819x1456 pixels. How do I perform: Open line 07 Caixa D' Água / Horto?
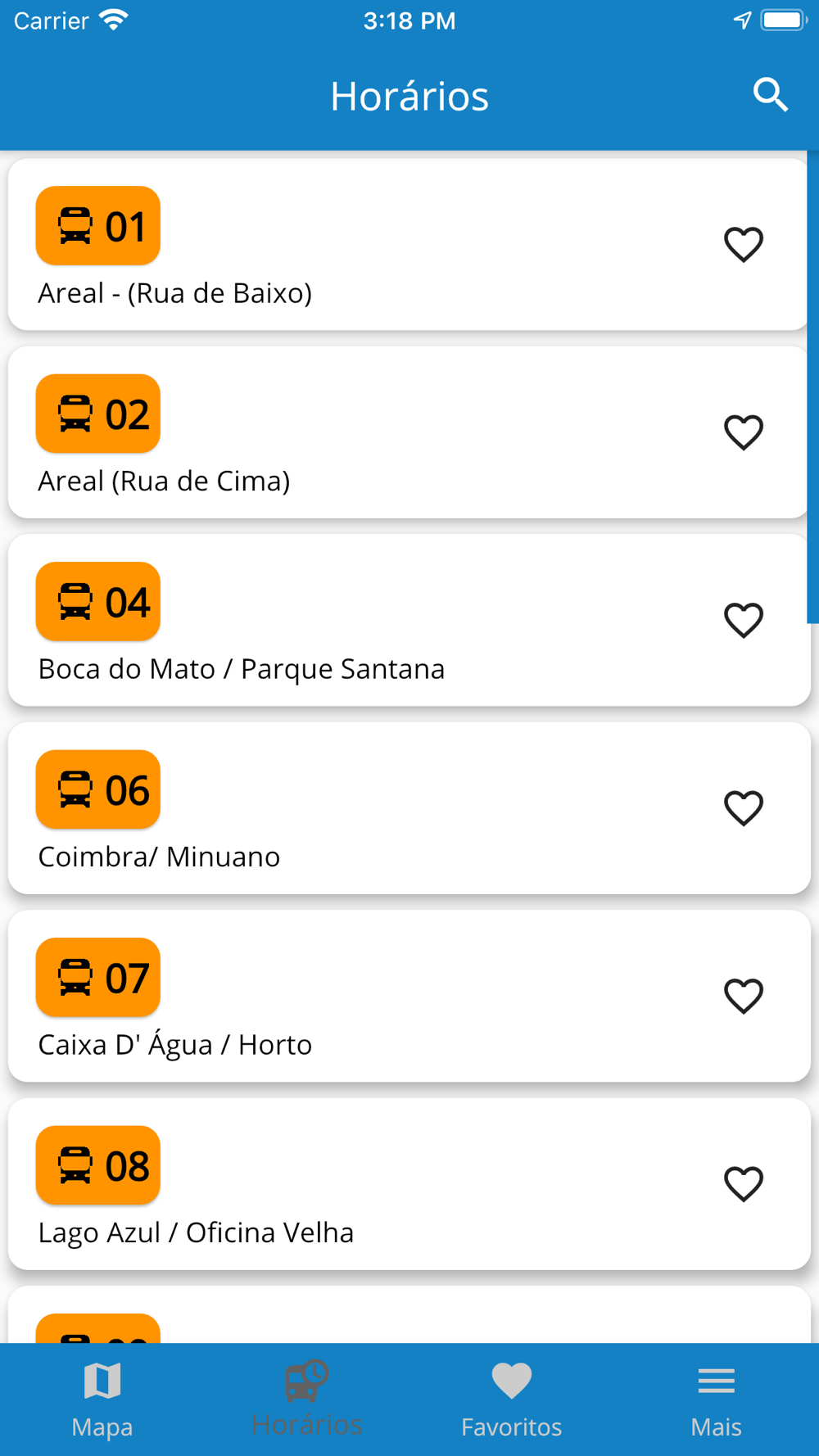pyautogui.click(x=409, y=996)
